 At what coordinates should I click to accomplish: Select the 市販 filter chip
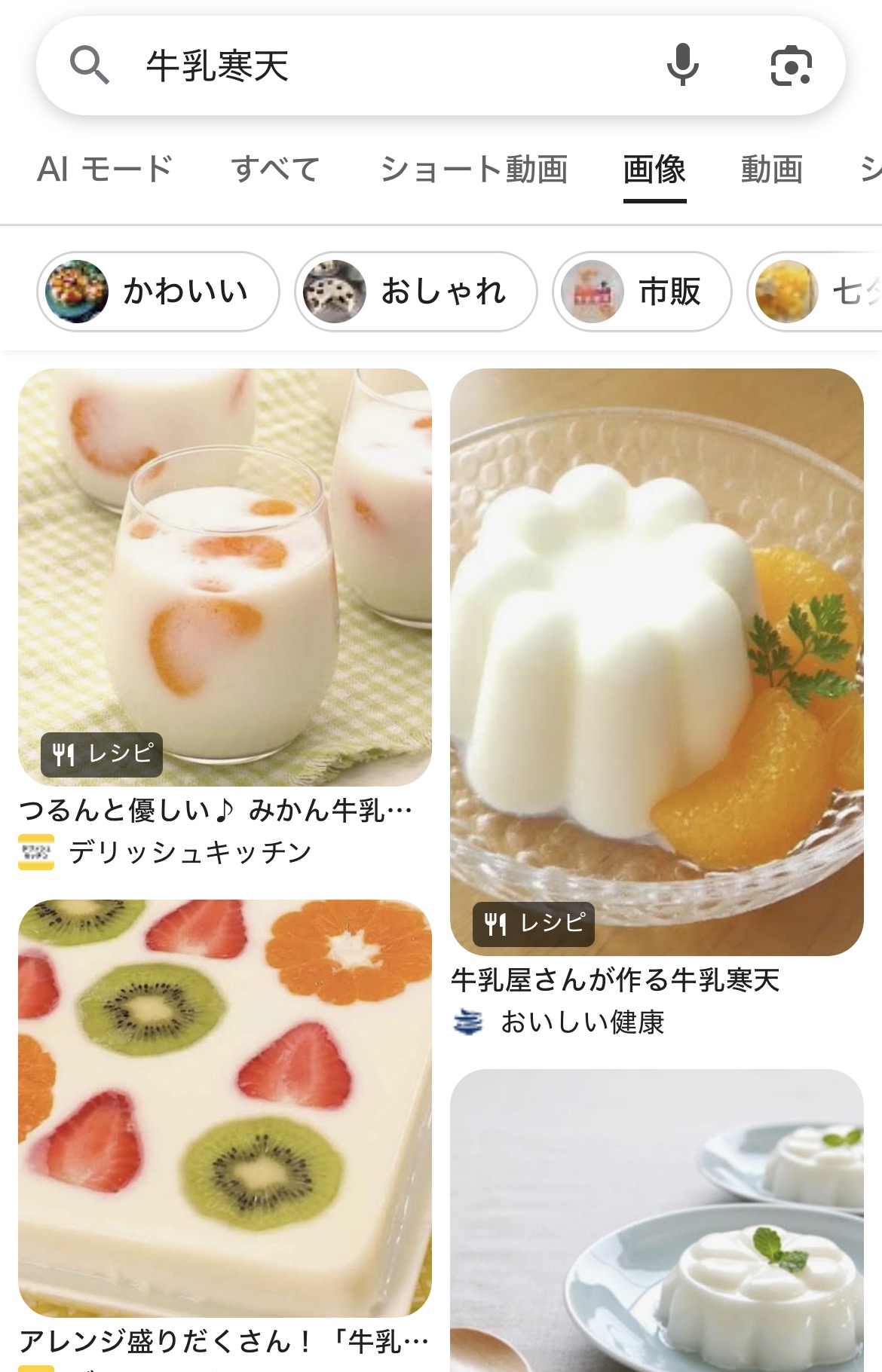click(x=642, y=292)
